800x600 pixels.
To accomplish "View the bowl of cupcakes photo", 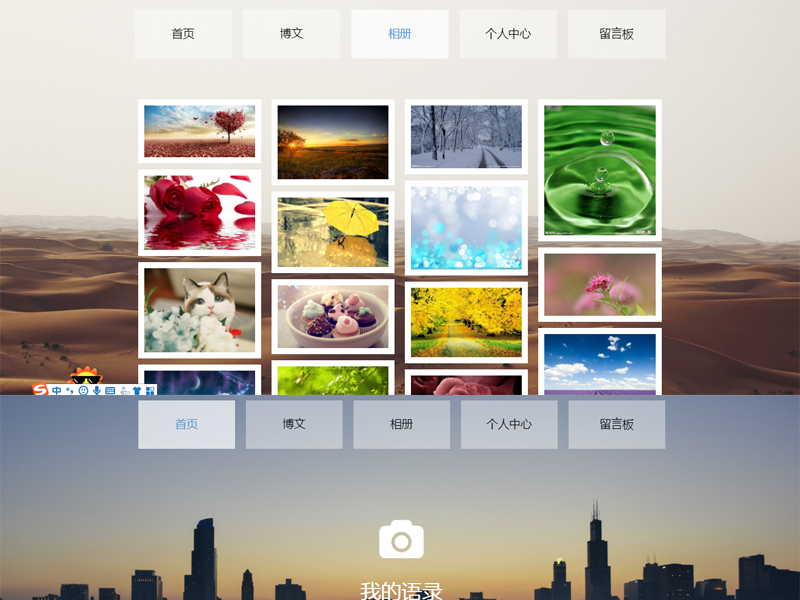I will pyautogui.click(x=332, y=316).
